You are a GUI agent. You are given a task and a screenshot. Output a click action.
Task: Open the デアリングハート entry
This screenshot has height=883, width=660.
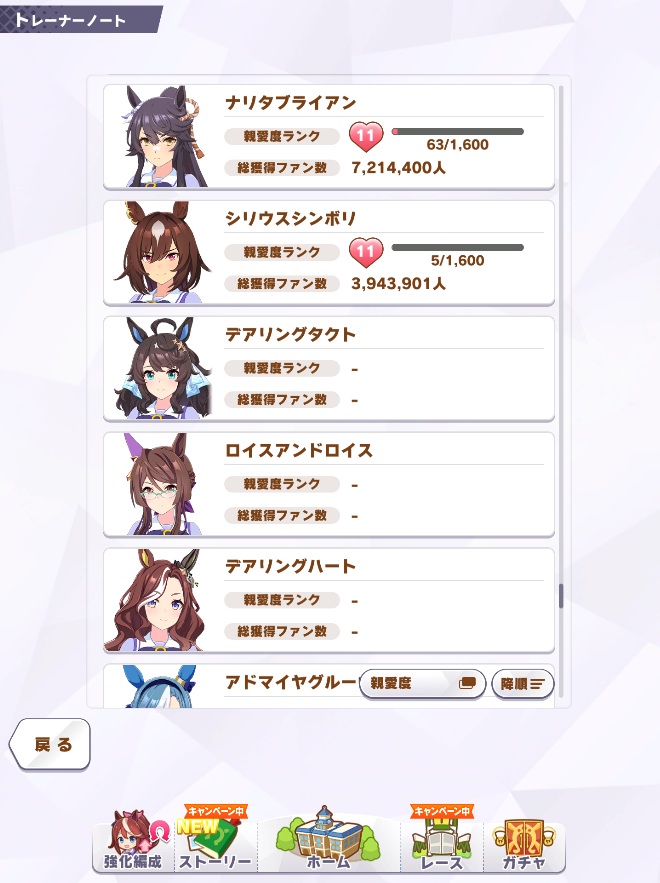[328, 600]
